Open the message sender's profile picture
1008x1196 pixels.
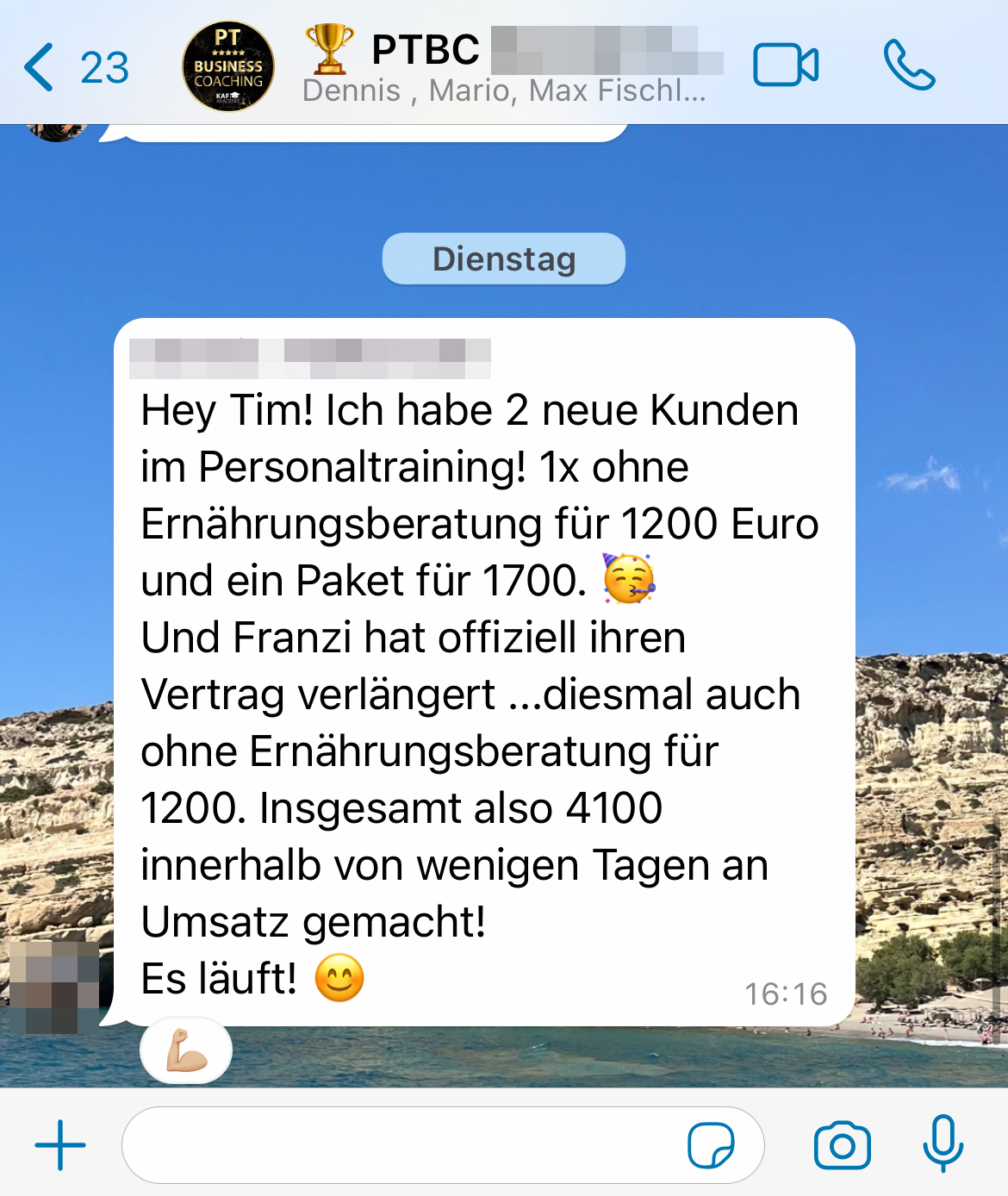(x=53, y=988)
